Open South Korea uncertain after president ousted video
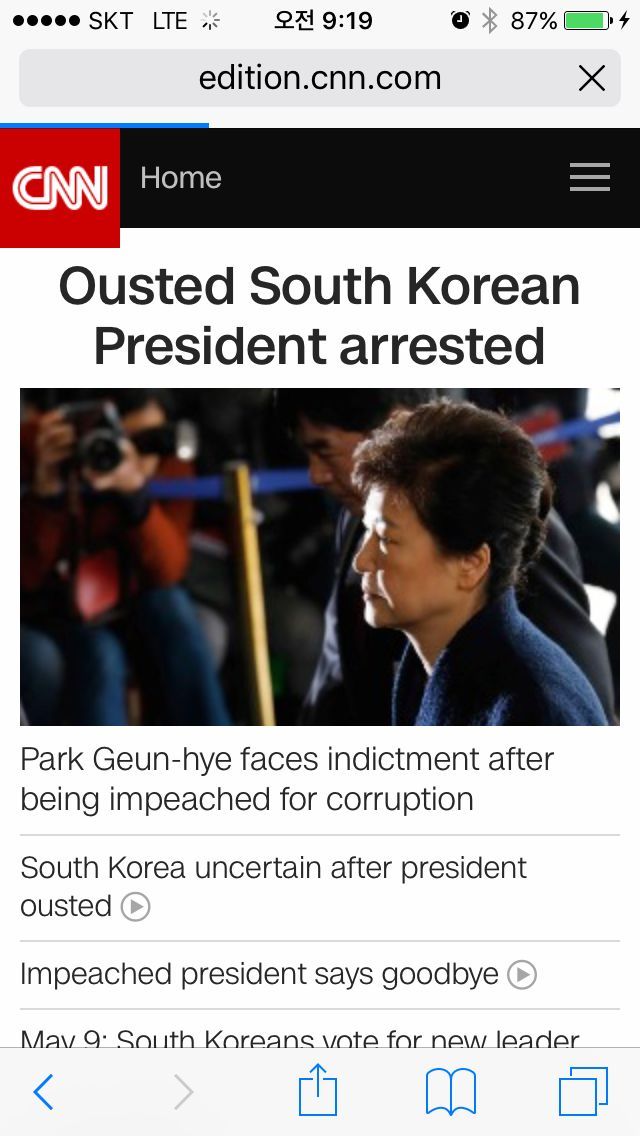This screenshot has width=640, height=1136. pyautogui.click(x=273, y=886)
